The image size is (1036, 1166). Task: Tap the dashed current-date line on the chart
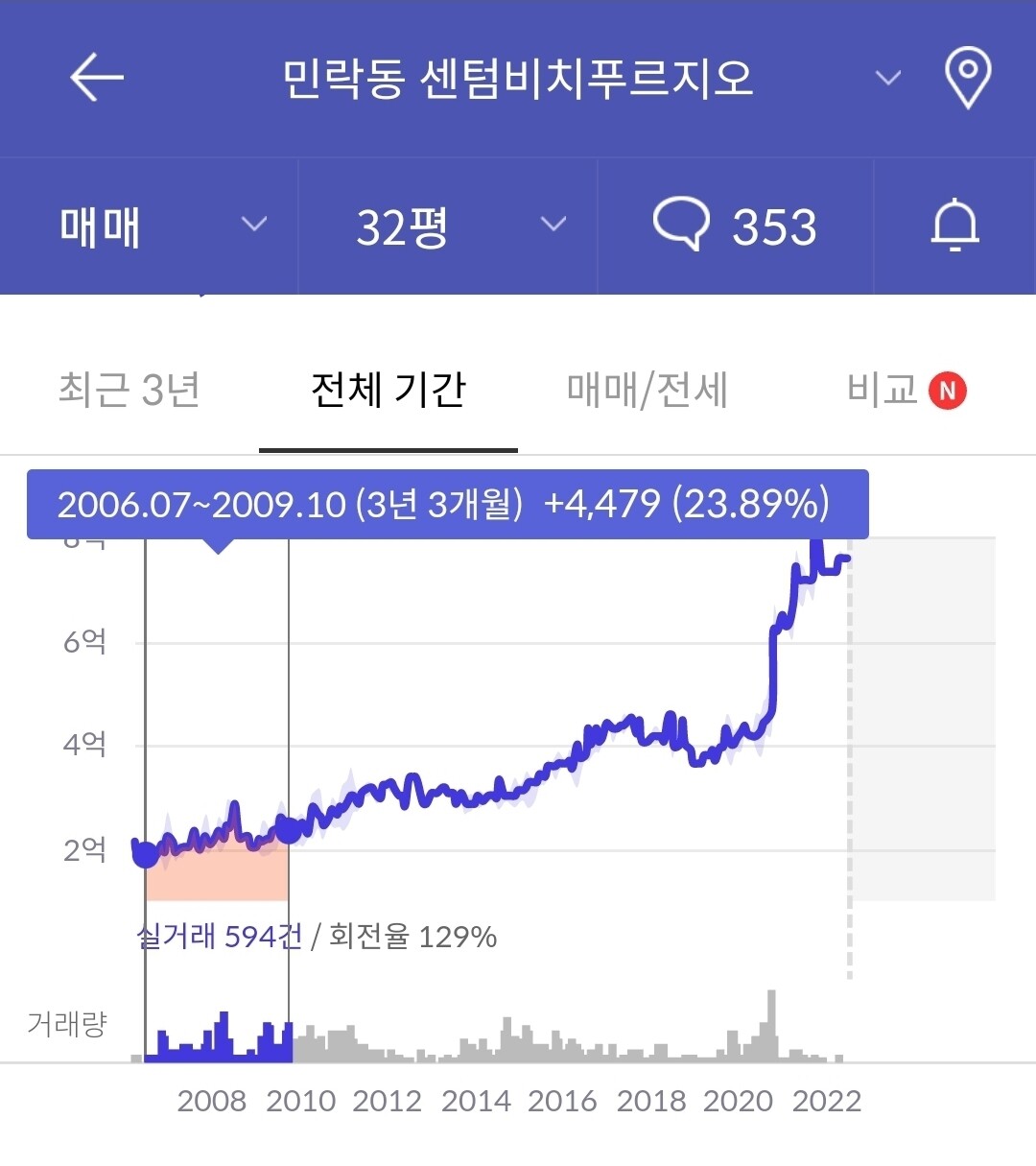tap(849, 768)
